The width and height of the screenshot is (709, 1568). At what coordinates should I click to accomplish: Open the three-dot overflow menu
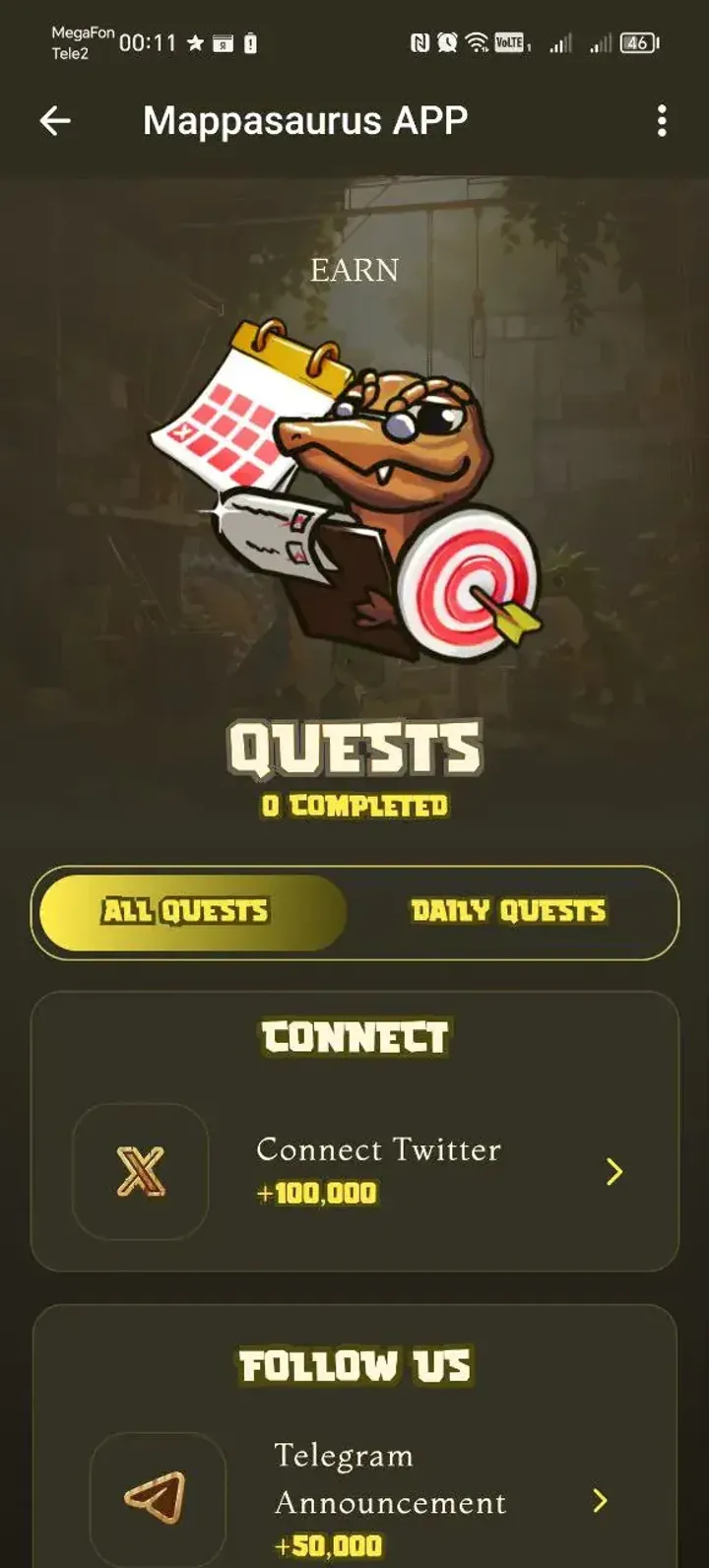[x=662, y=121]
